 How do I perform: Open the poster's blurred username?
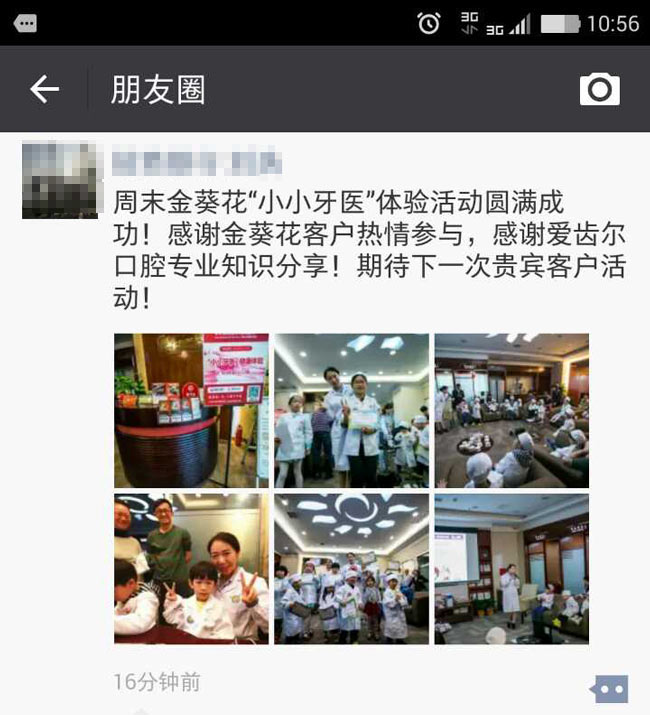point(196,162)
